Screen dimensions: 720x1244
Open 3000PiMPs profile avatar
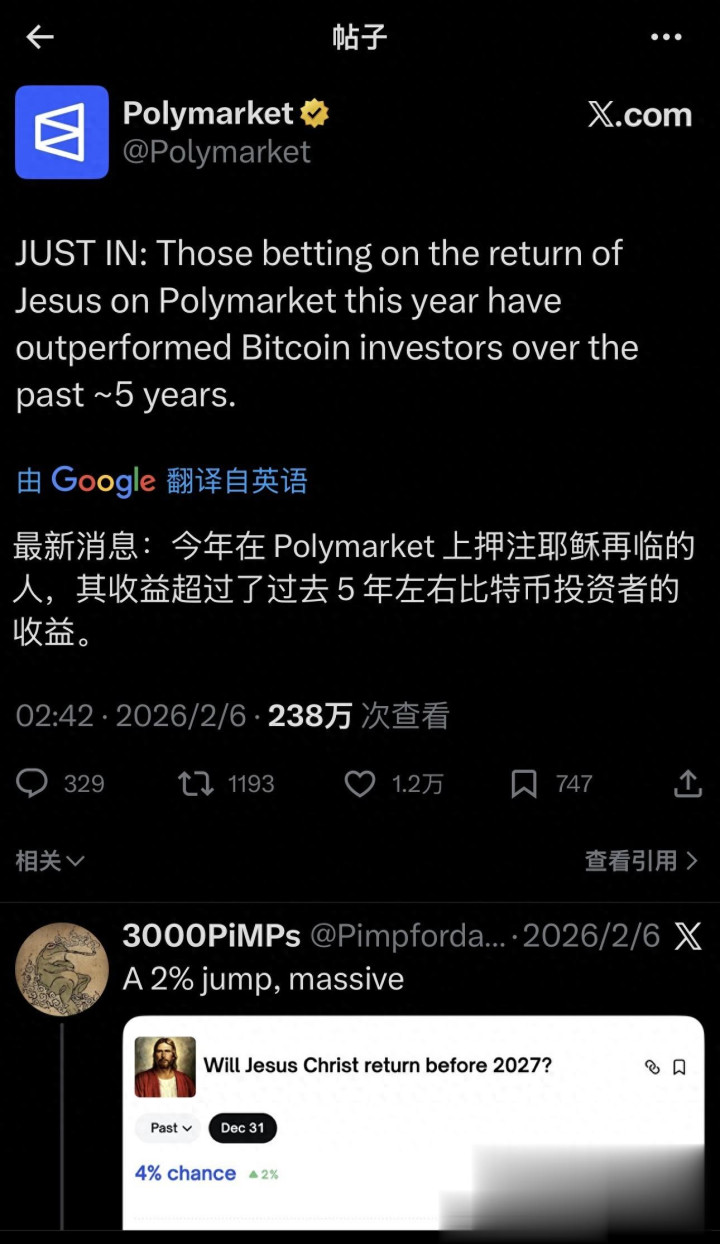[x=62, y=969]
